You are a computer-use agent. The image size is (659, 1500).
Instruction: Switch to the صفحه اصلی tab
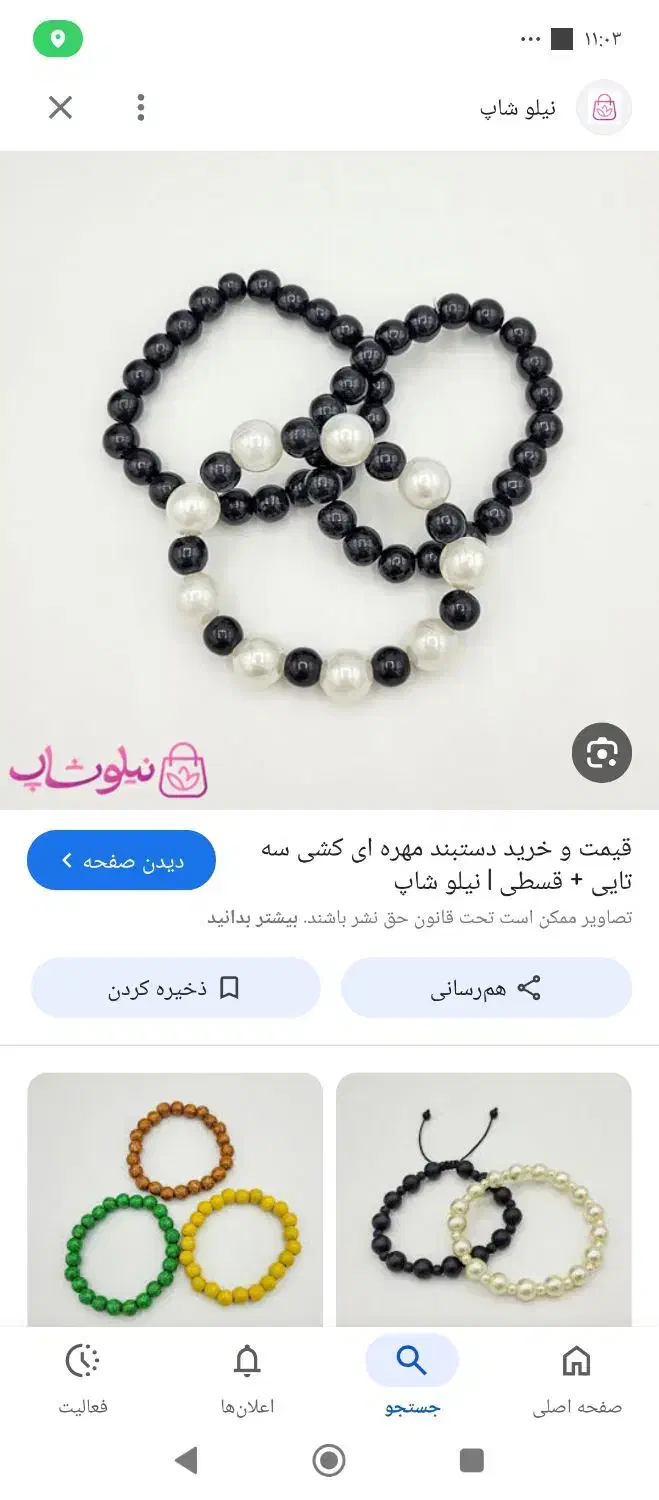(576, 1379)
